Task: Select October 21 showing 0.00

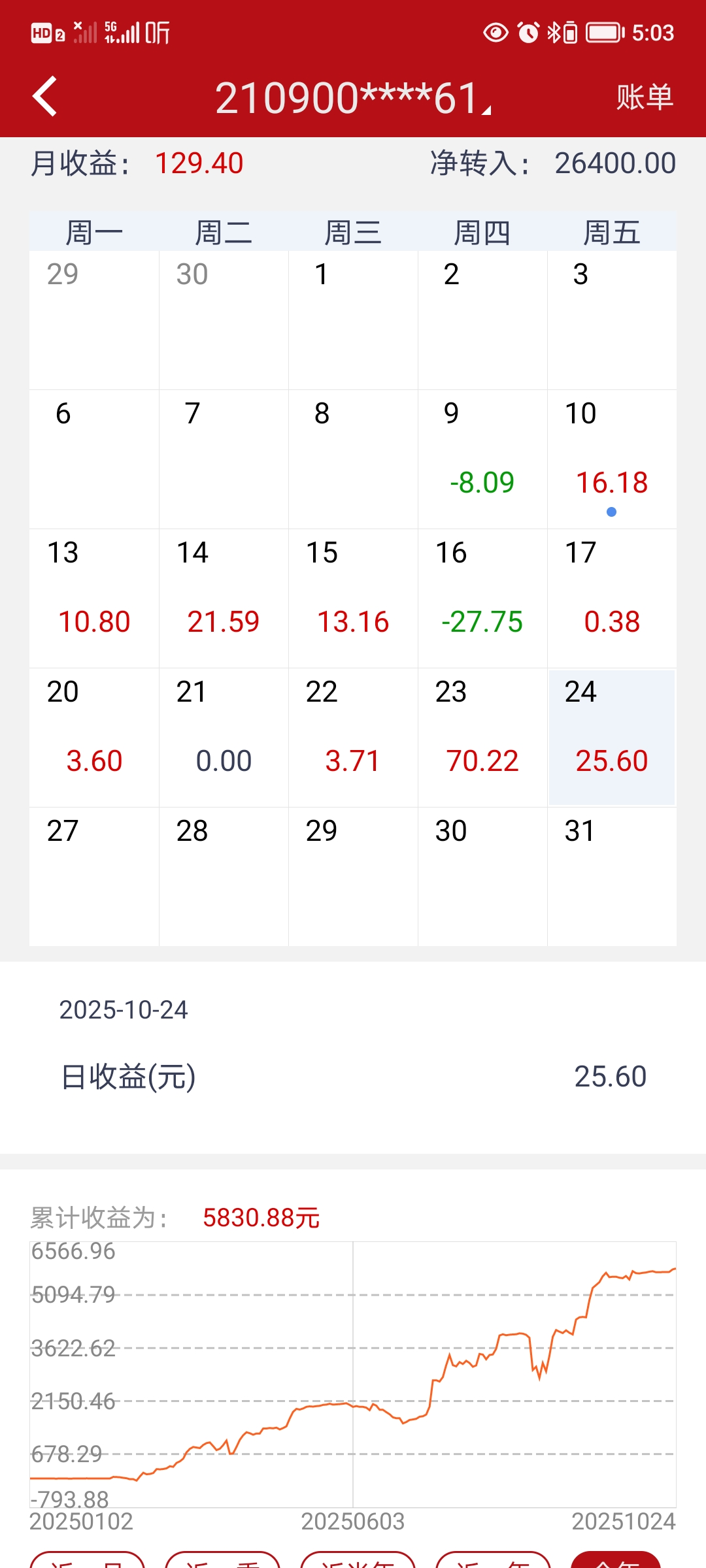Action: [x=224, y=737]
